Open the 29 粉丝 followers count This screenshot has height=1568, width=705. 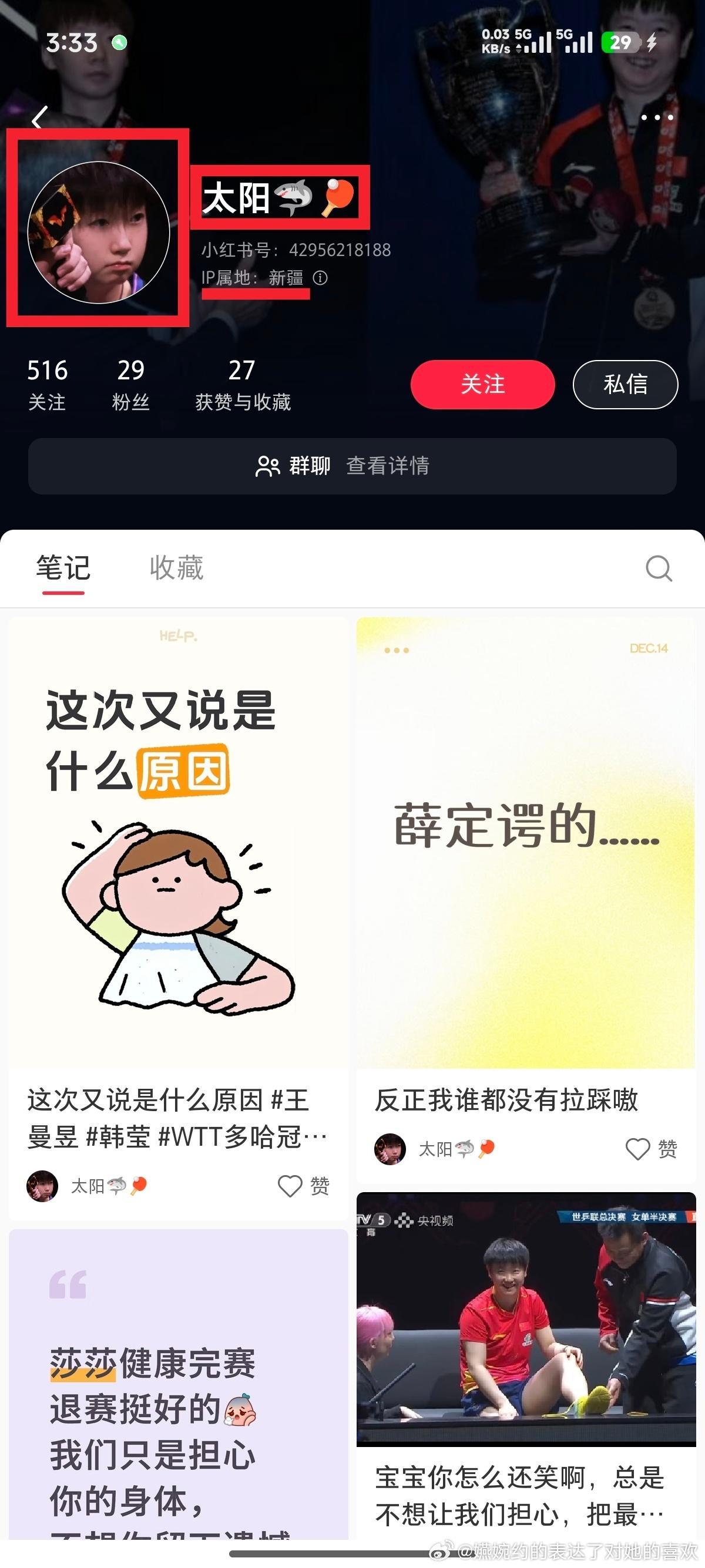(130, 383)
